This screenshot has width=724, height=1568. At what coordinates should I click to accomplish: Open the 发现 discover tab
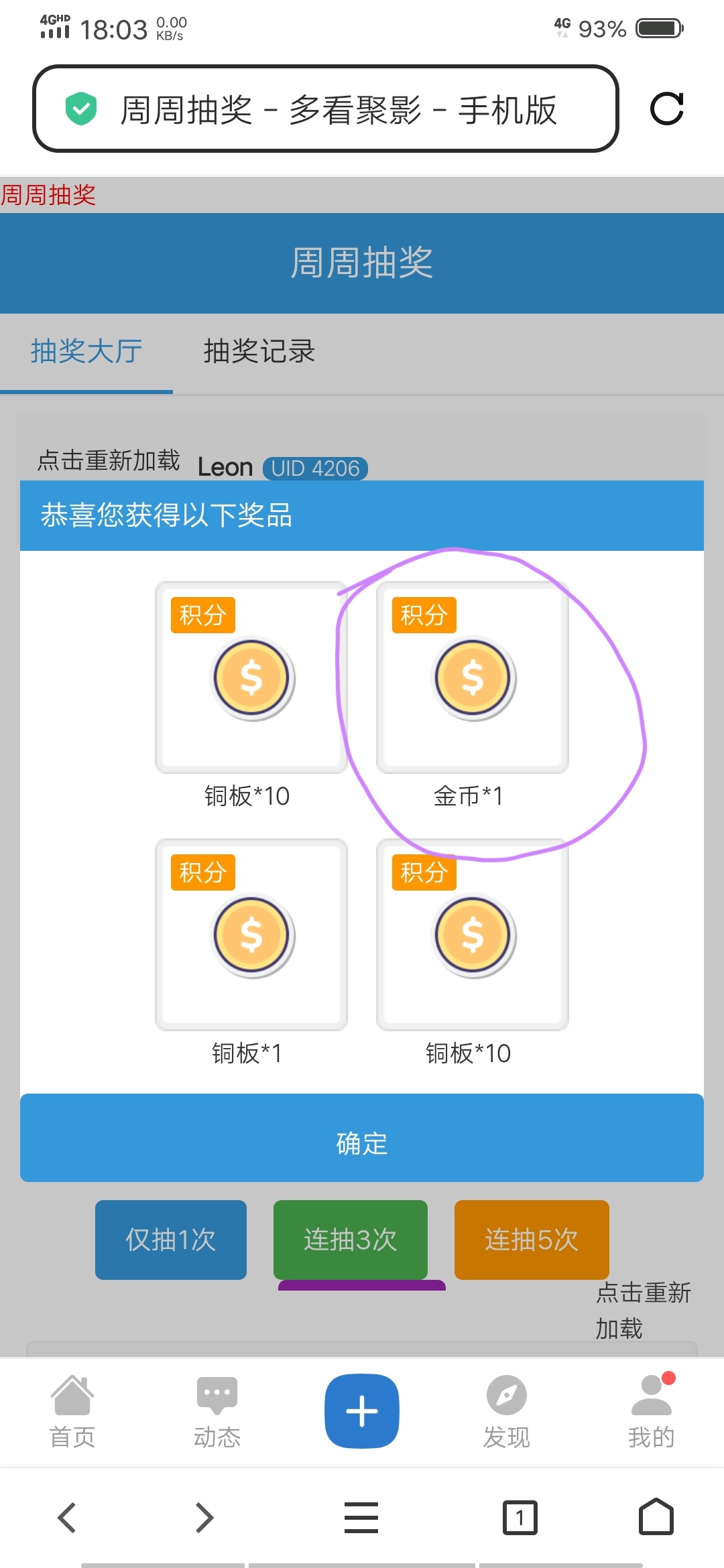coord(507,1411)
